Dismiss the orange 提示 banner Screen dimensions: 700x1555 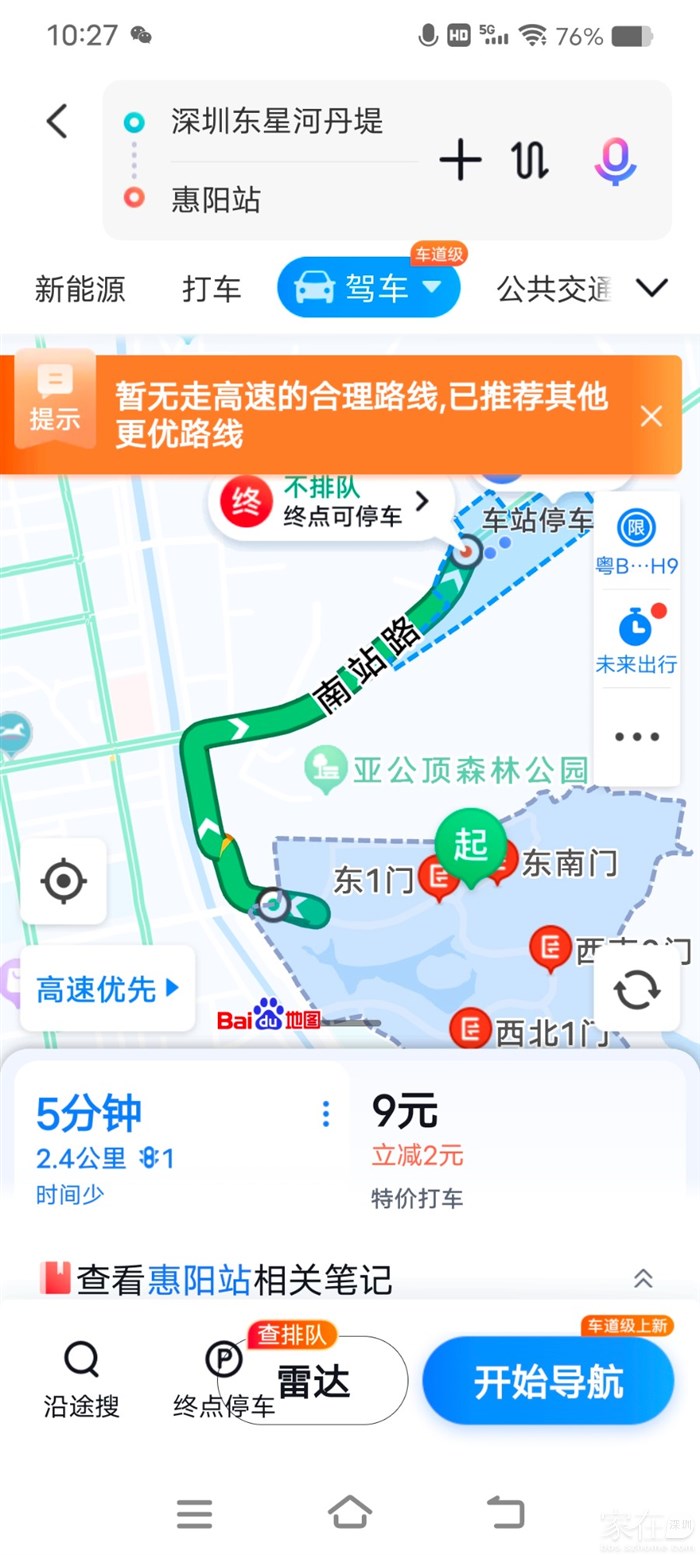tap(651, 416)
